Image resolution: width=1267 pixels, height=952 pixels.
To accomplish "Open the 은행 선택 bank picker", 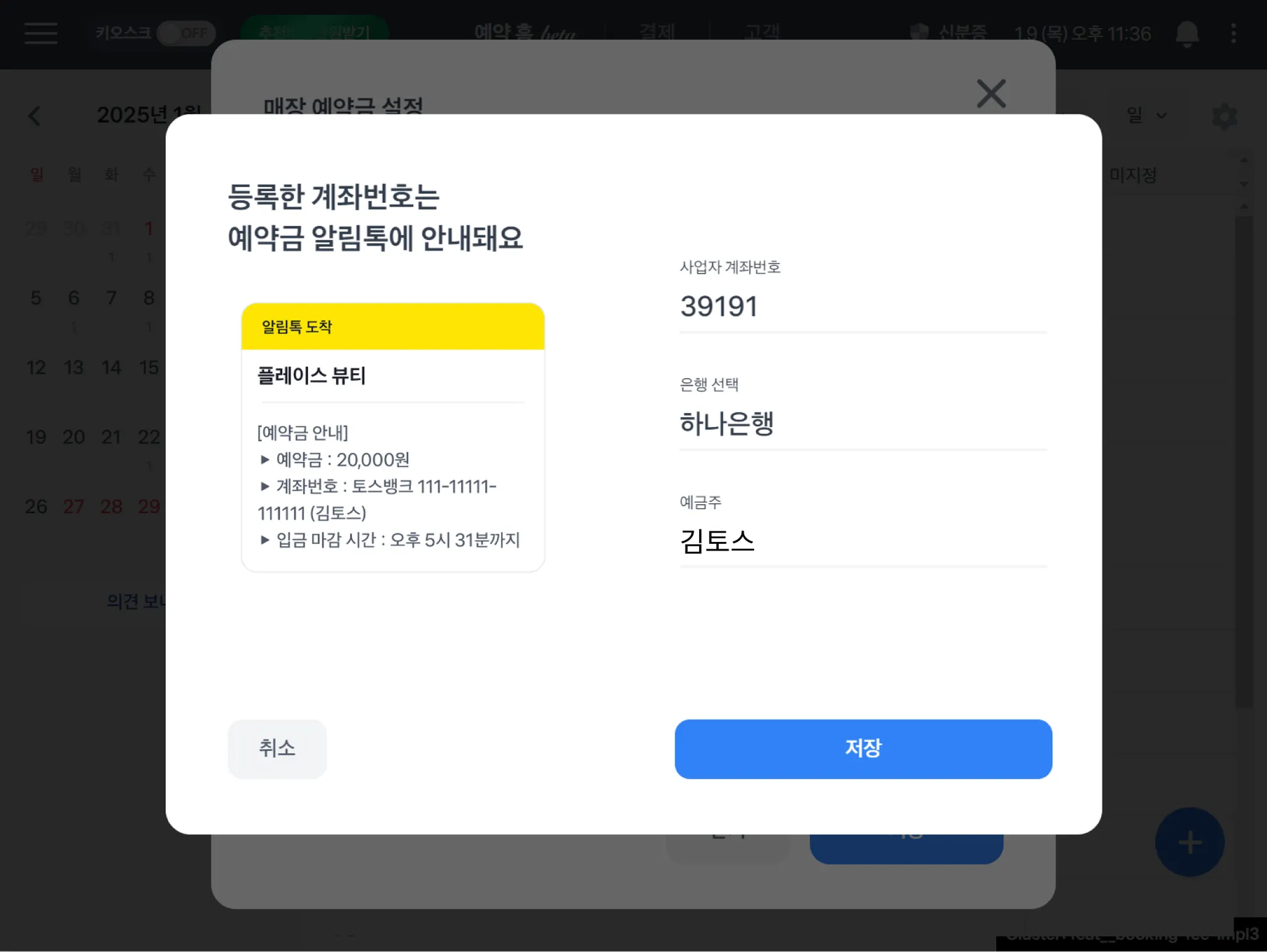I will 862,424.
